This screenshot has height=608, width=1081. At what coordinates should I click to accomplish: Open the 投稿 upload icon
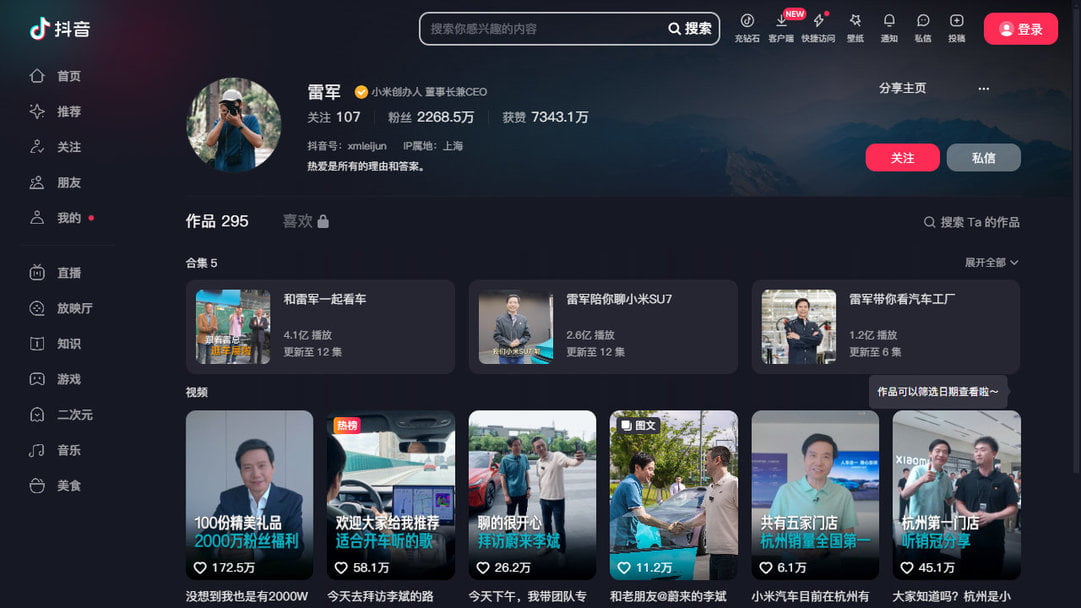click(956, 27)
